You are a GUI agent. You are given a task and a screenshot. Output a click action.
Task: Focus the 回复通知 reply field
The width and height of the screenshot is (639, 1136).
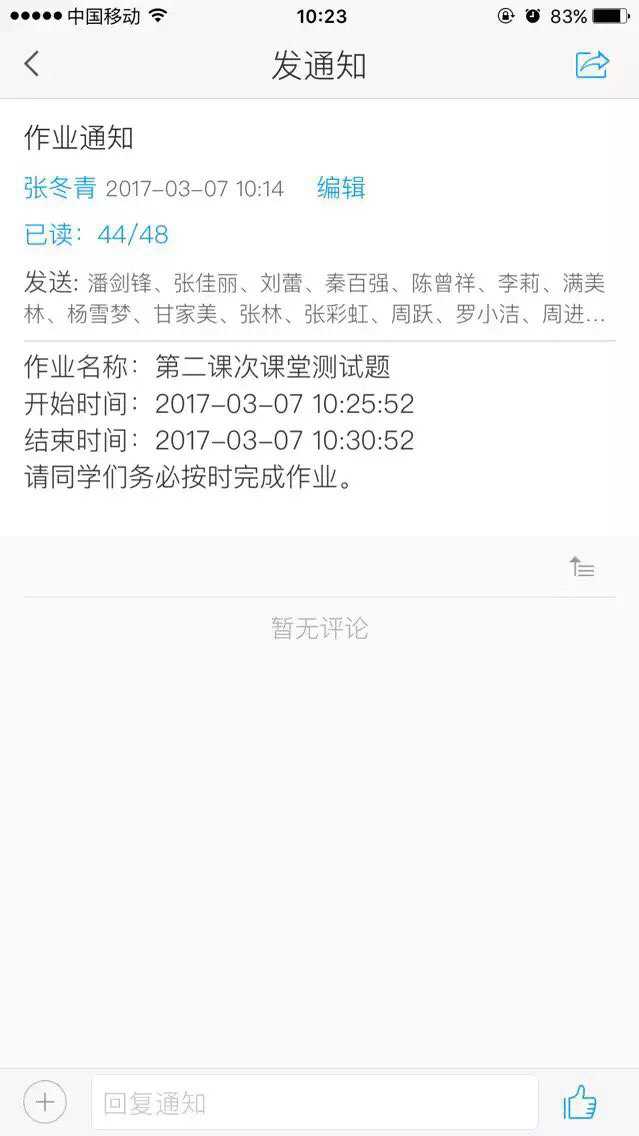[x=314, y=1103]
